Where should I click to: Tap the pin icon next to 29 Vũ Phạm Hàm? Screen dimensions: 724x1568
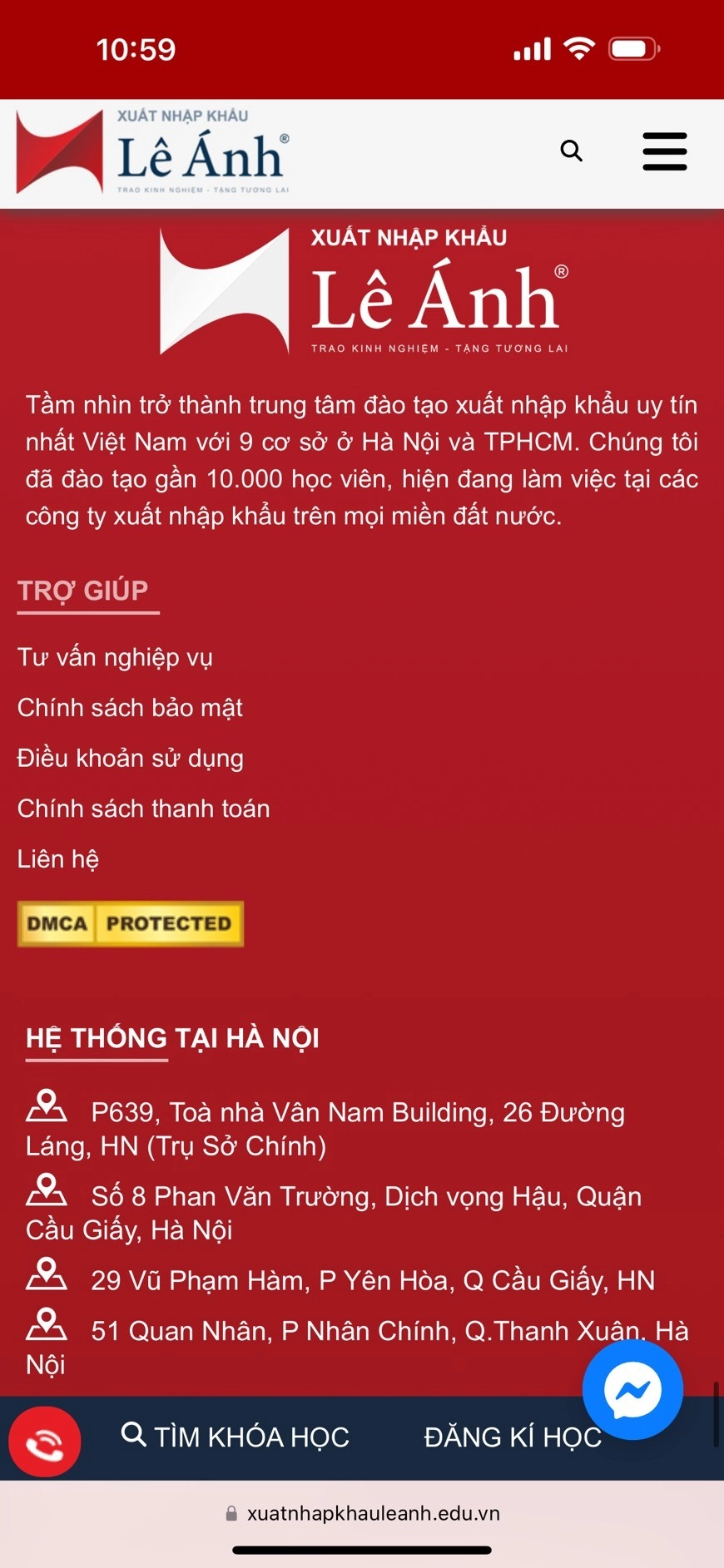47,1276
